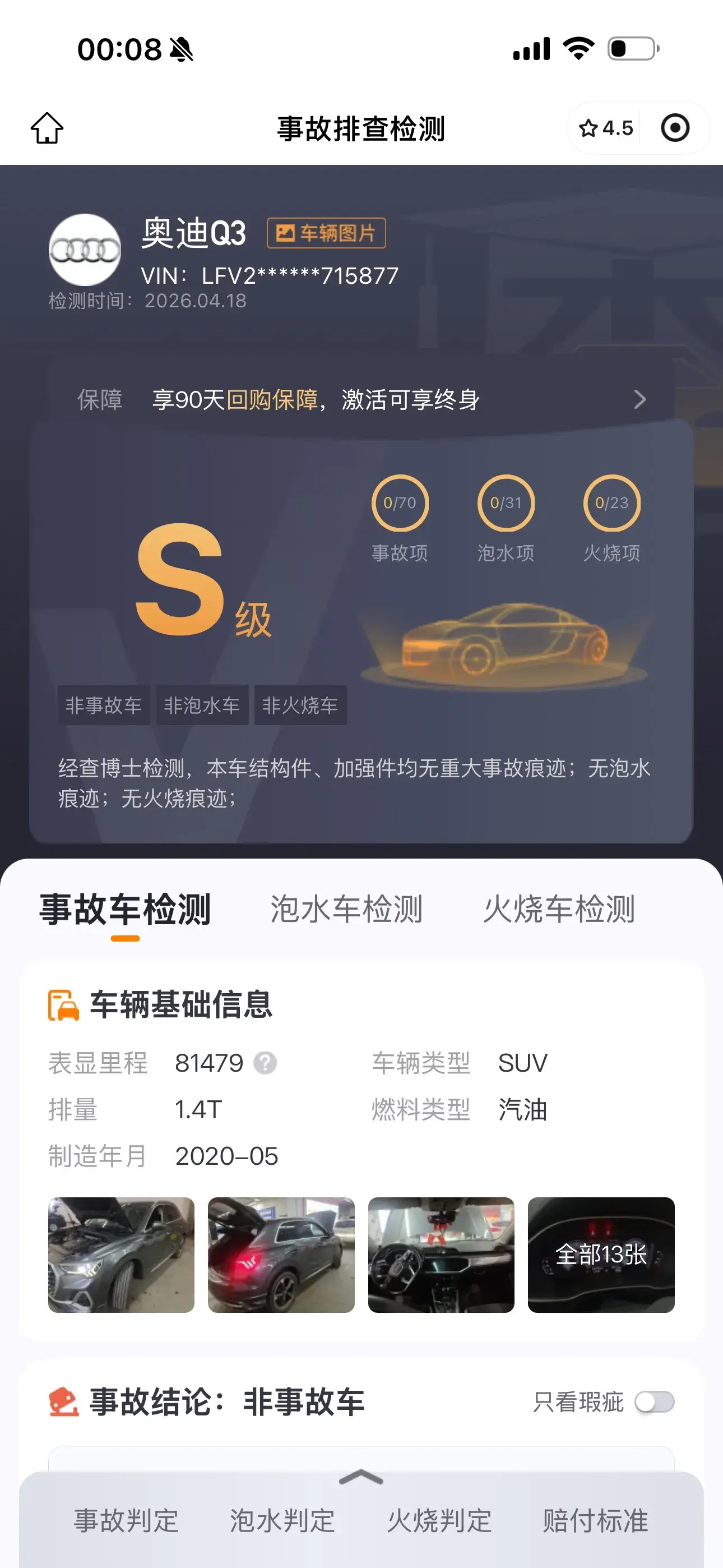Screen dimensions: 723x1568
Task: Show mileage help next to 81479
Action: (265, 1063)
